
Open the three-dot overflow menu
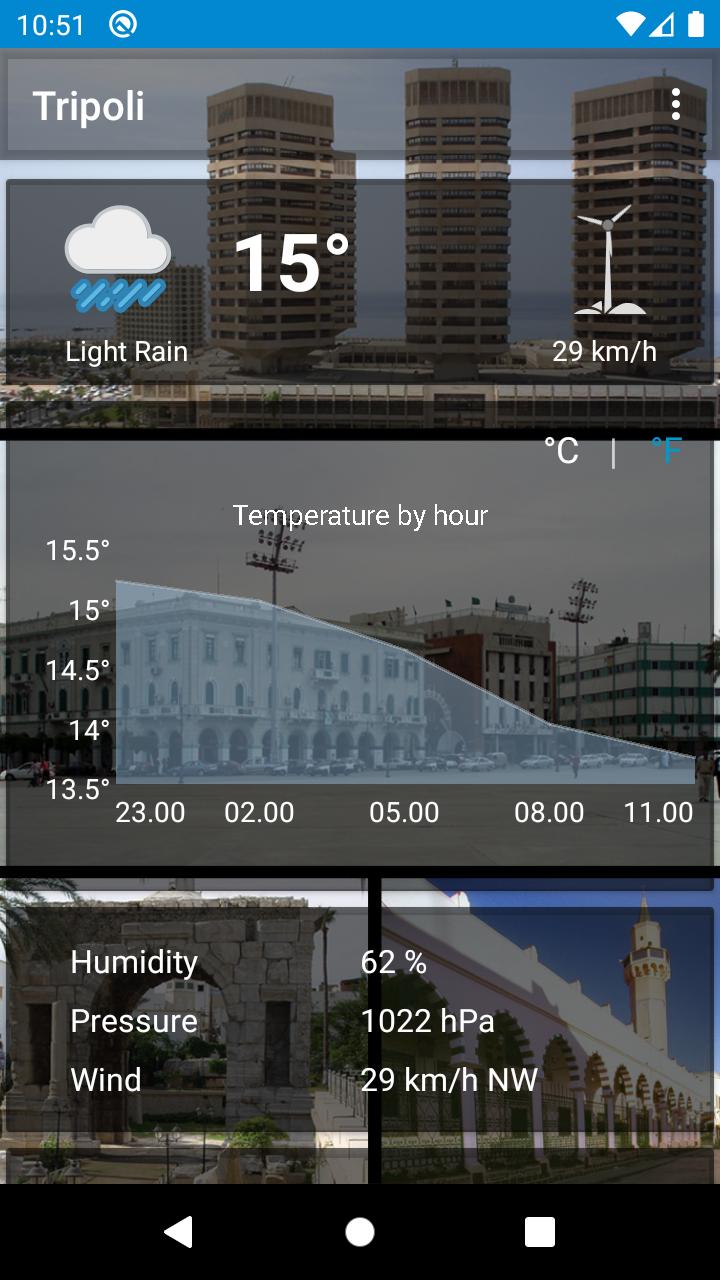point(676,104)
